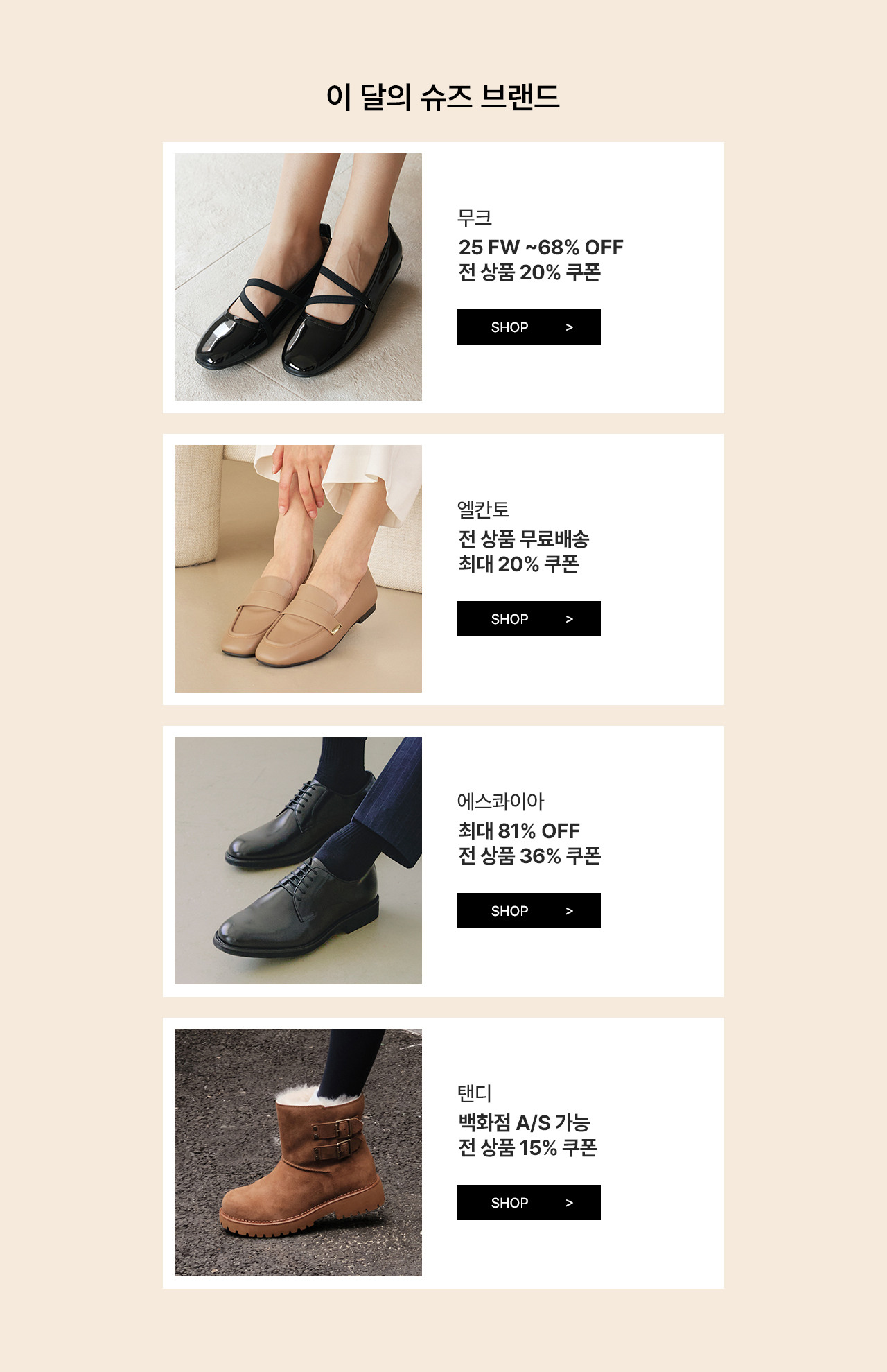View 탠디 brown fur boots image
Image resolution: width=887 pixels, height=1372 pixels.
298,1152
